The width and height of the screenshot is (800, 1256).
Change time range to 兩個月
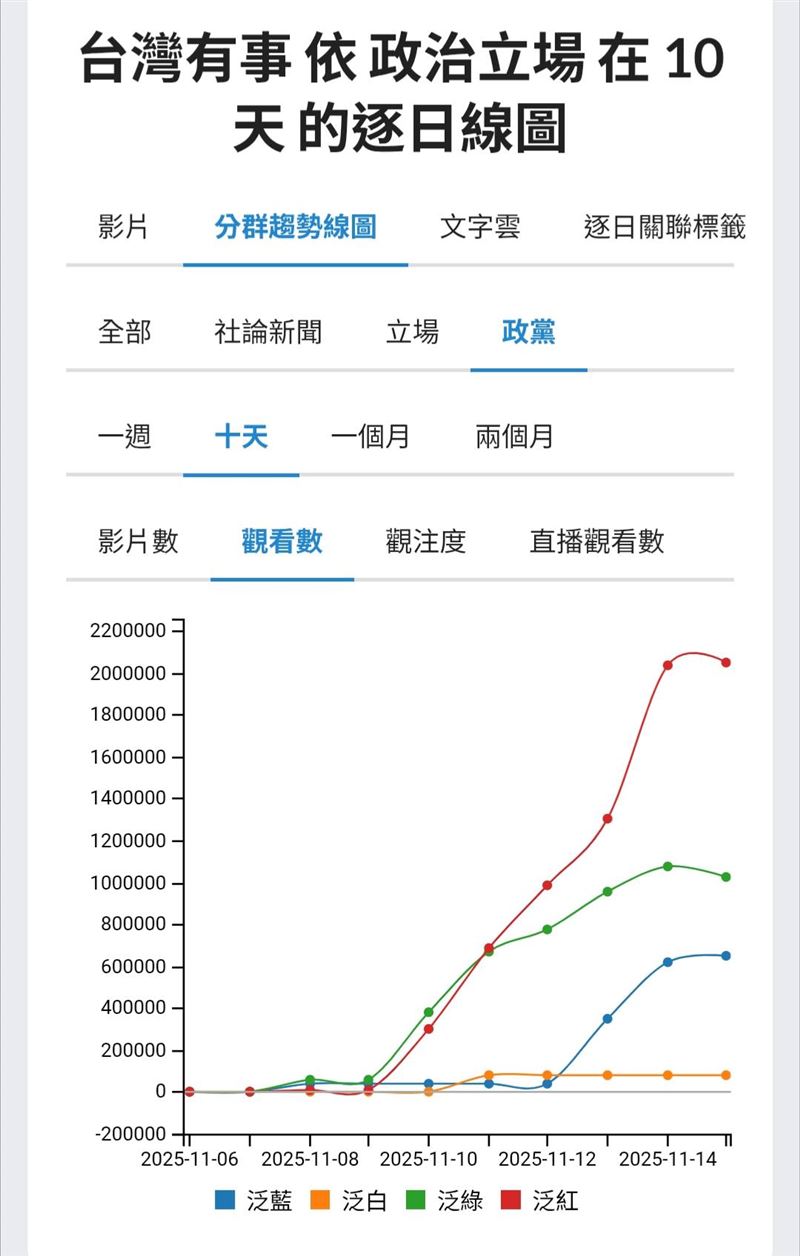[516, 438]
